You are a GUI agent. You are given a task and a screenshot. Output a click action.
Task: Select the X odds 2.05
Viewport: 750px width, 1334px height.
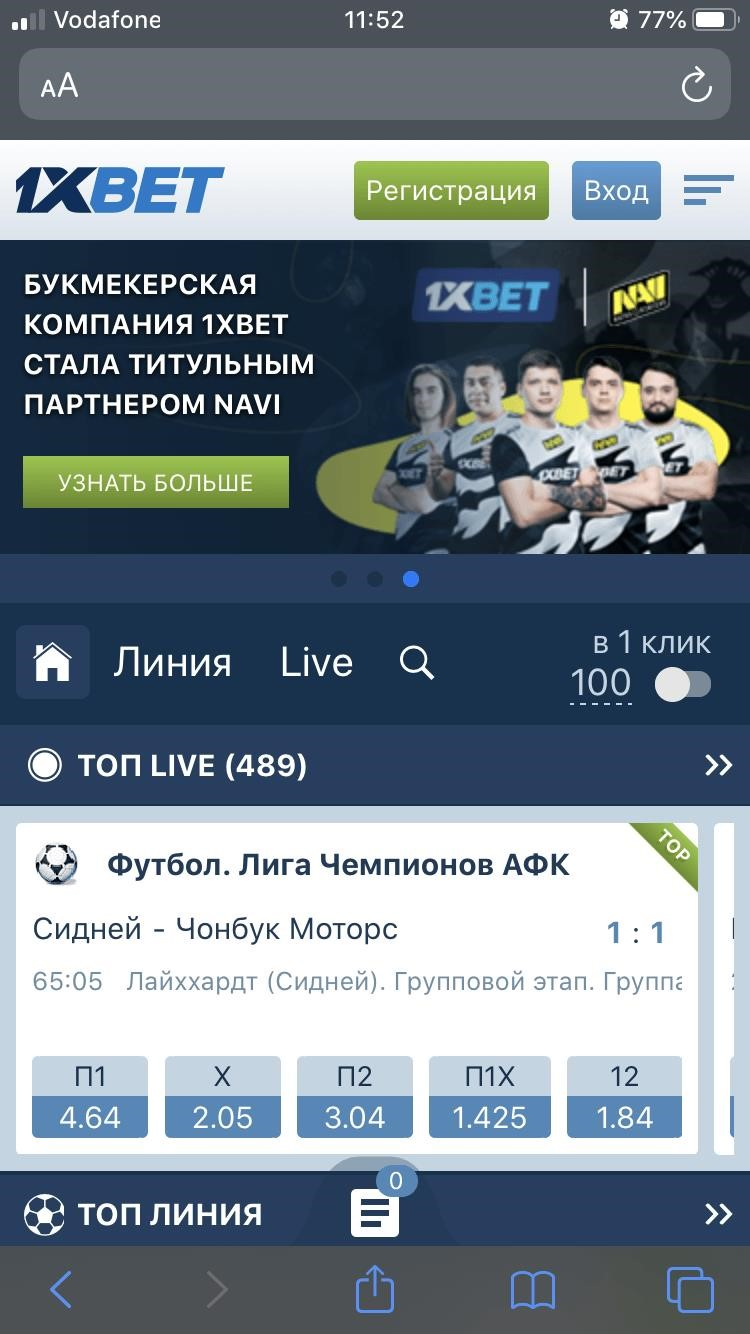click(x=222, y=1097)
